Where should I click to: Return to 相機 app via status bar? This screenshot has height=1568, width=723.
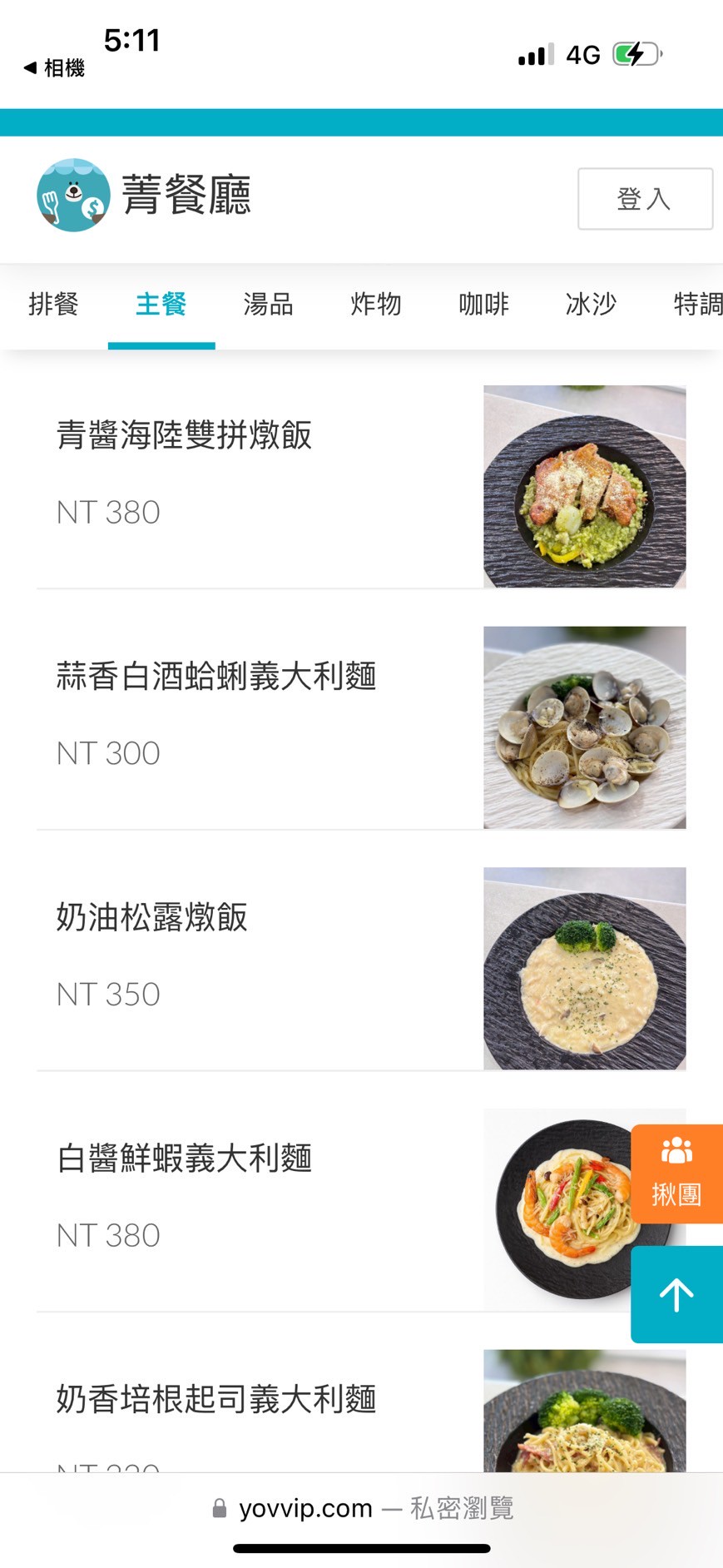coord(55,68)
